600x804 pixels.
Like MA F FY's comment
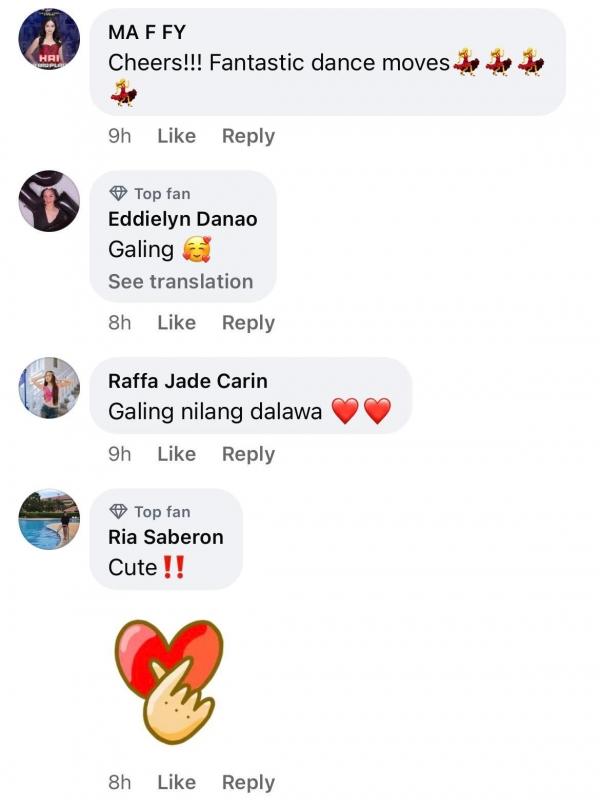tap(176, 136)
